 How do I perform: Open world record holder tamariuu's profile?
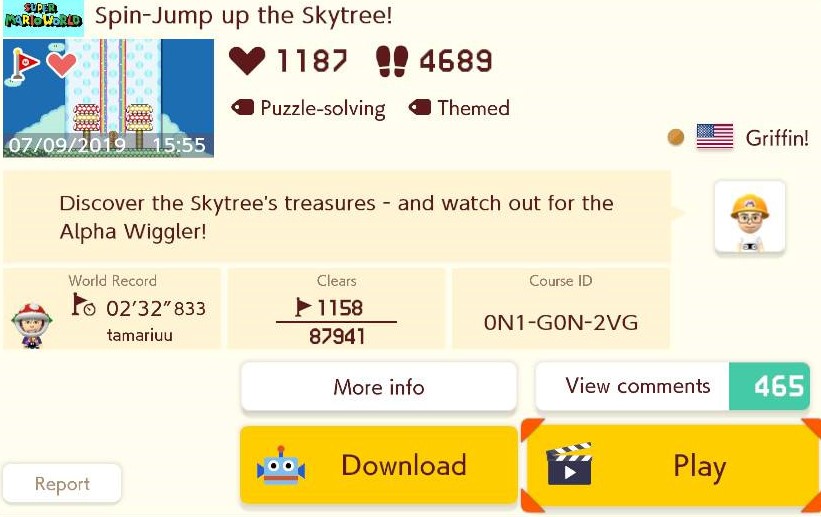(32, 322)
